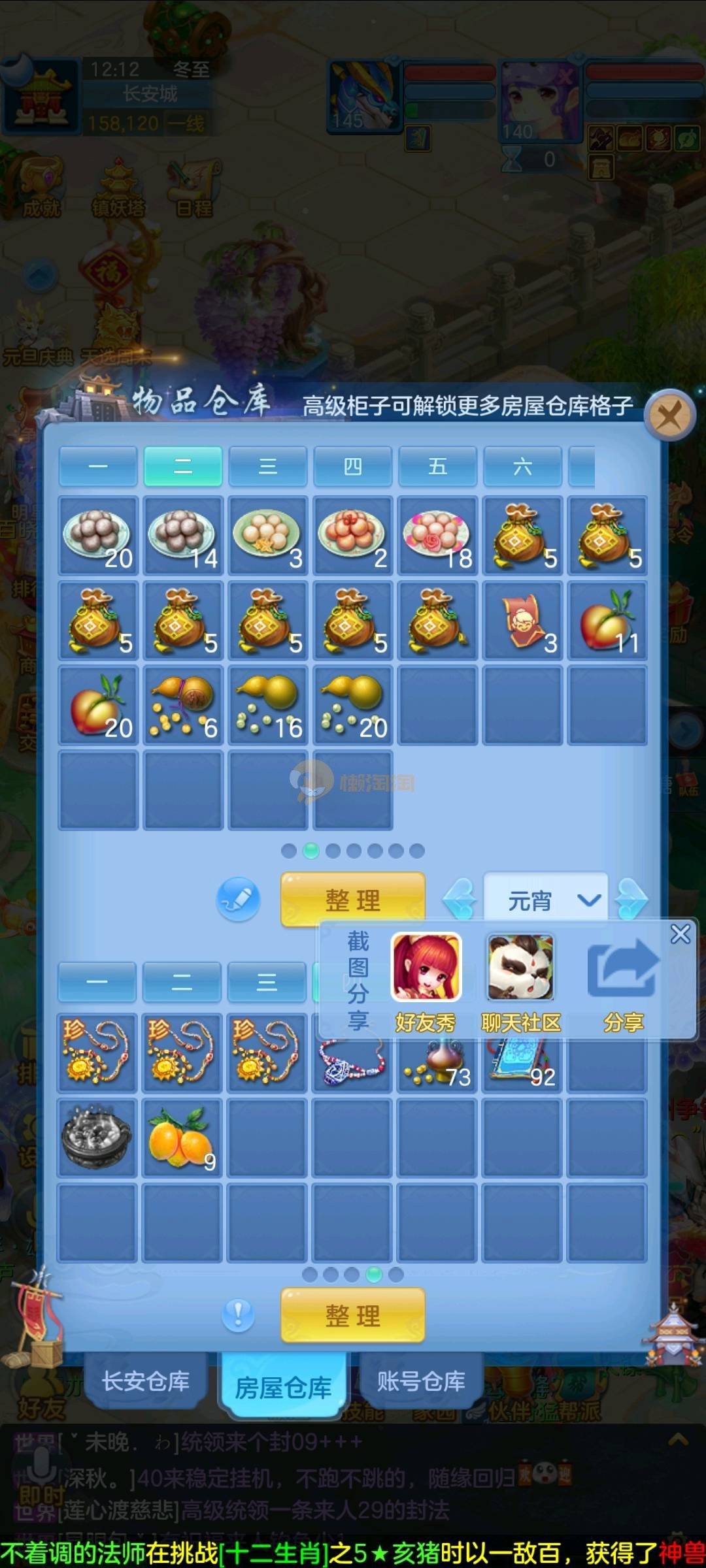Switch to warehouse page 三
706x1568 pixels.
[267, 466]
